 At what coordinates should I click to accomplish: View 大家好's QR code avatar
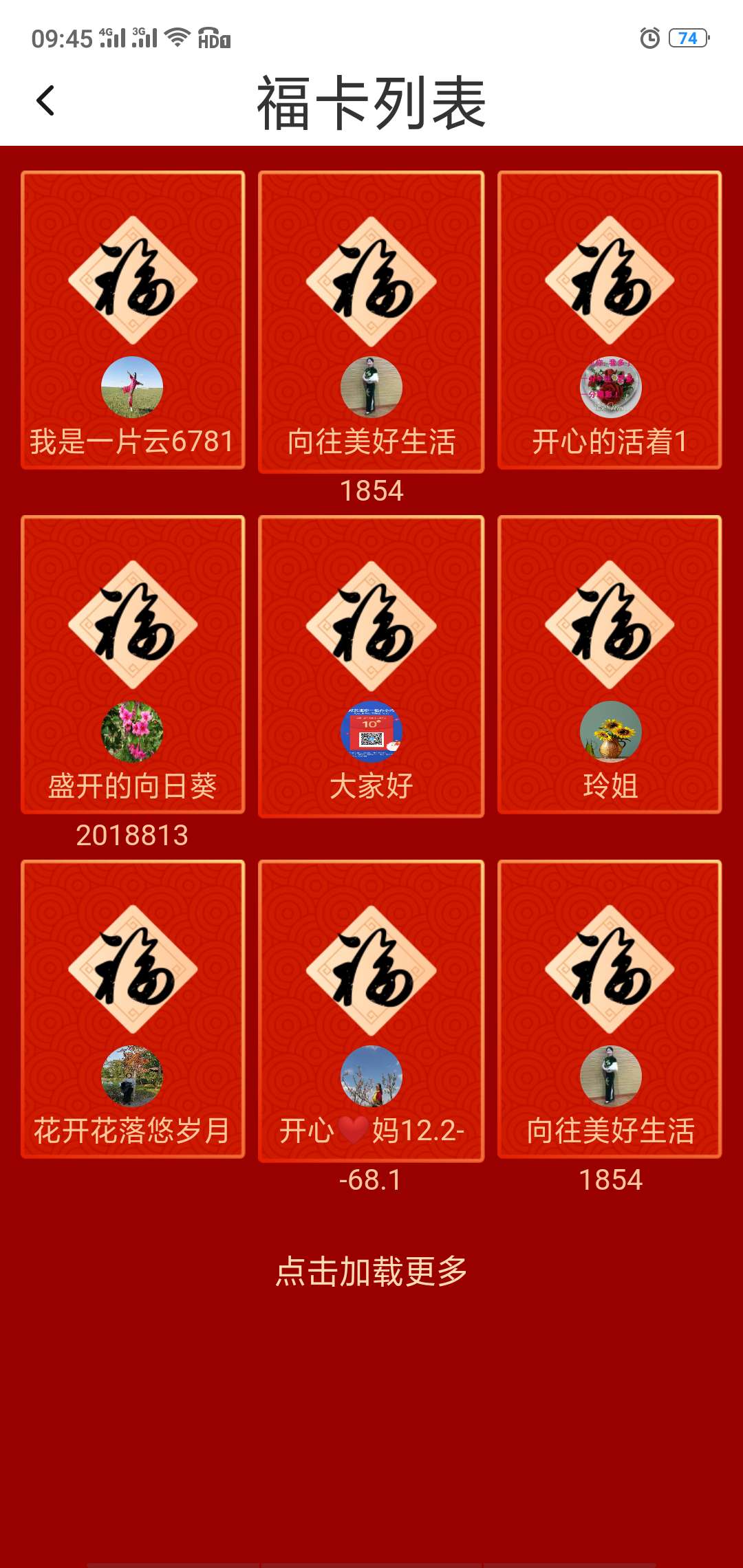pyautogui.click(x=371, y=732)
